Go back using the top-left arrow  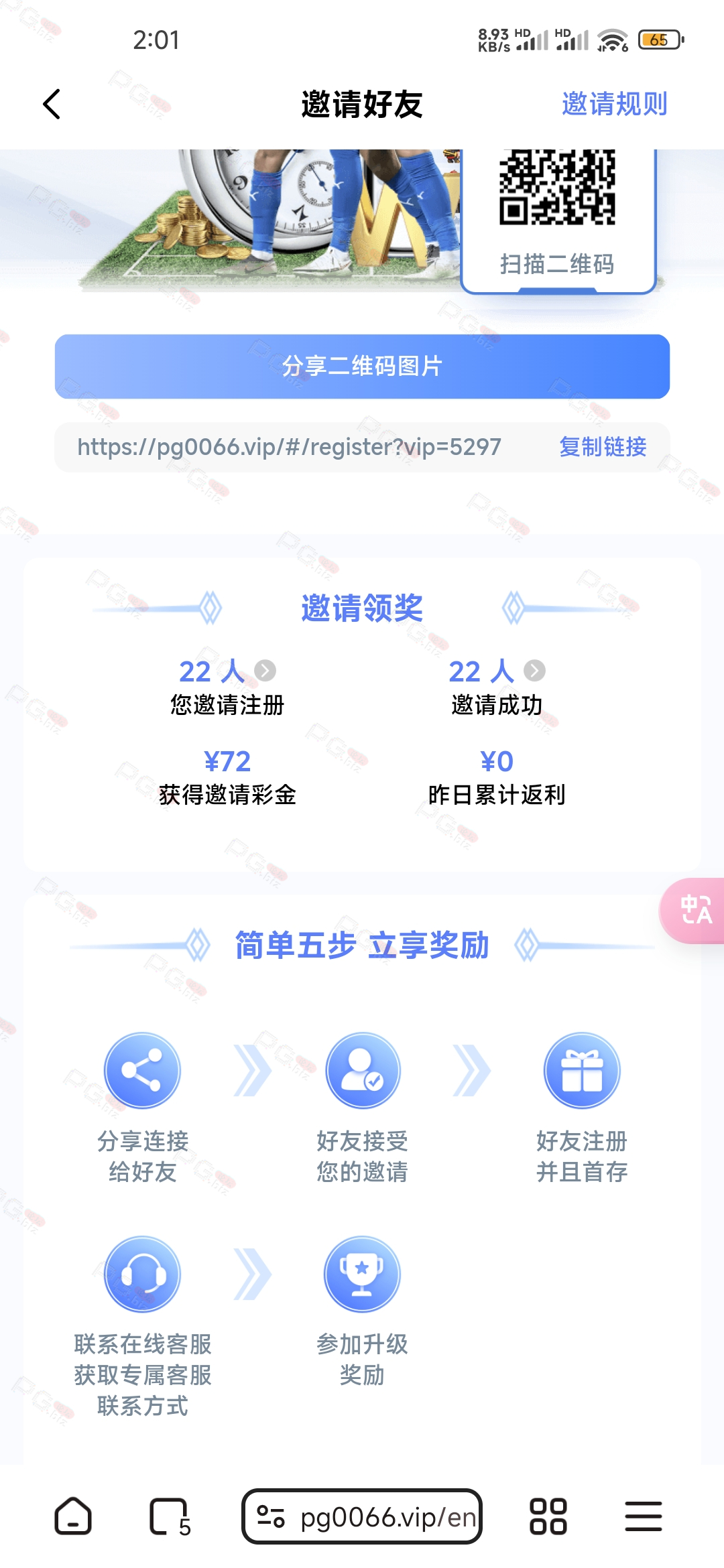click(x=52, y=104)
